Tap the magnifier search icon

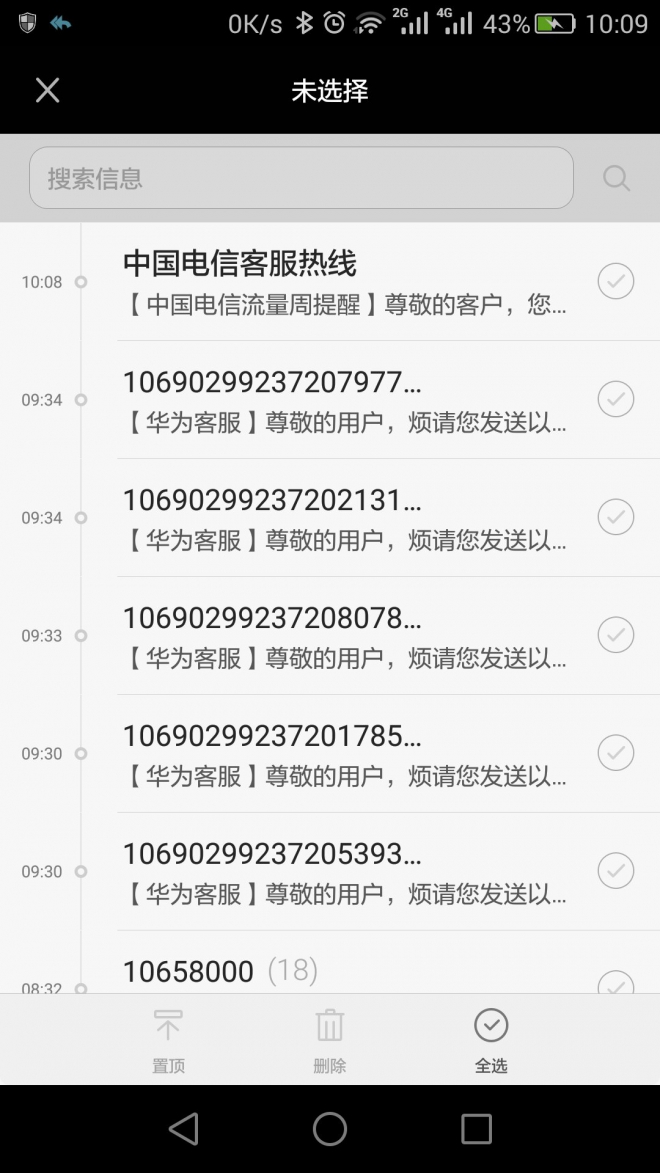click(616, 179)
